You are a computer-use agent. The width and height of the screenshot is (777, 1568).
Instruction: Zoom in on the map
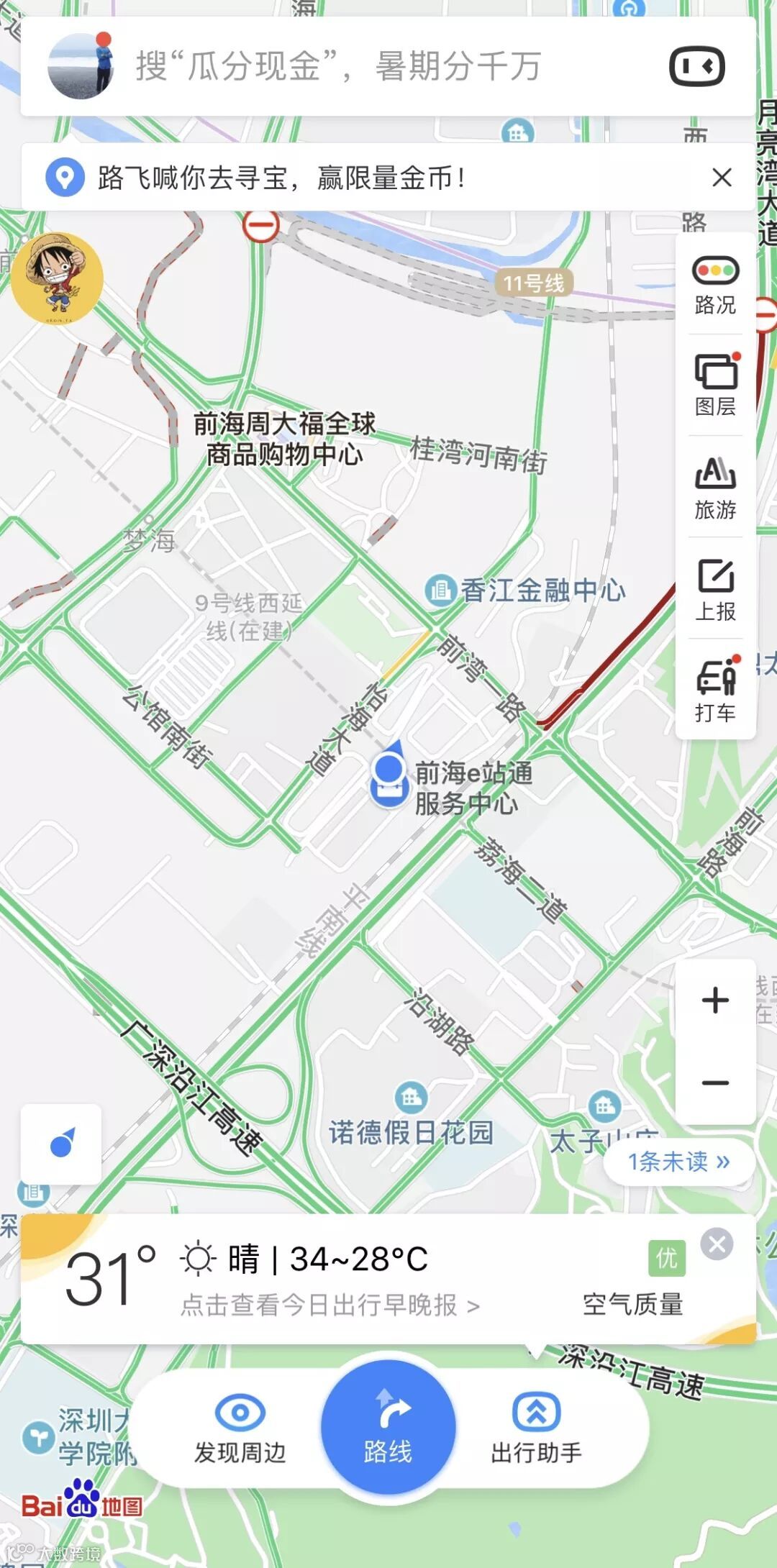point(715,1000)
